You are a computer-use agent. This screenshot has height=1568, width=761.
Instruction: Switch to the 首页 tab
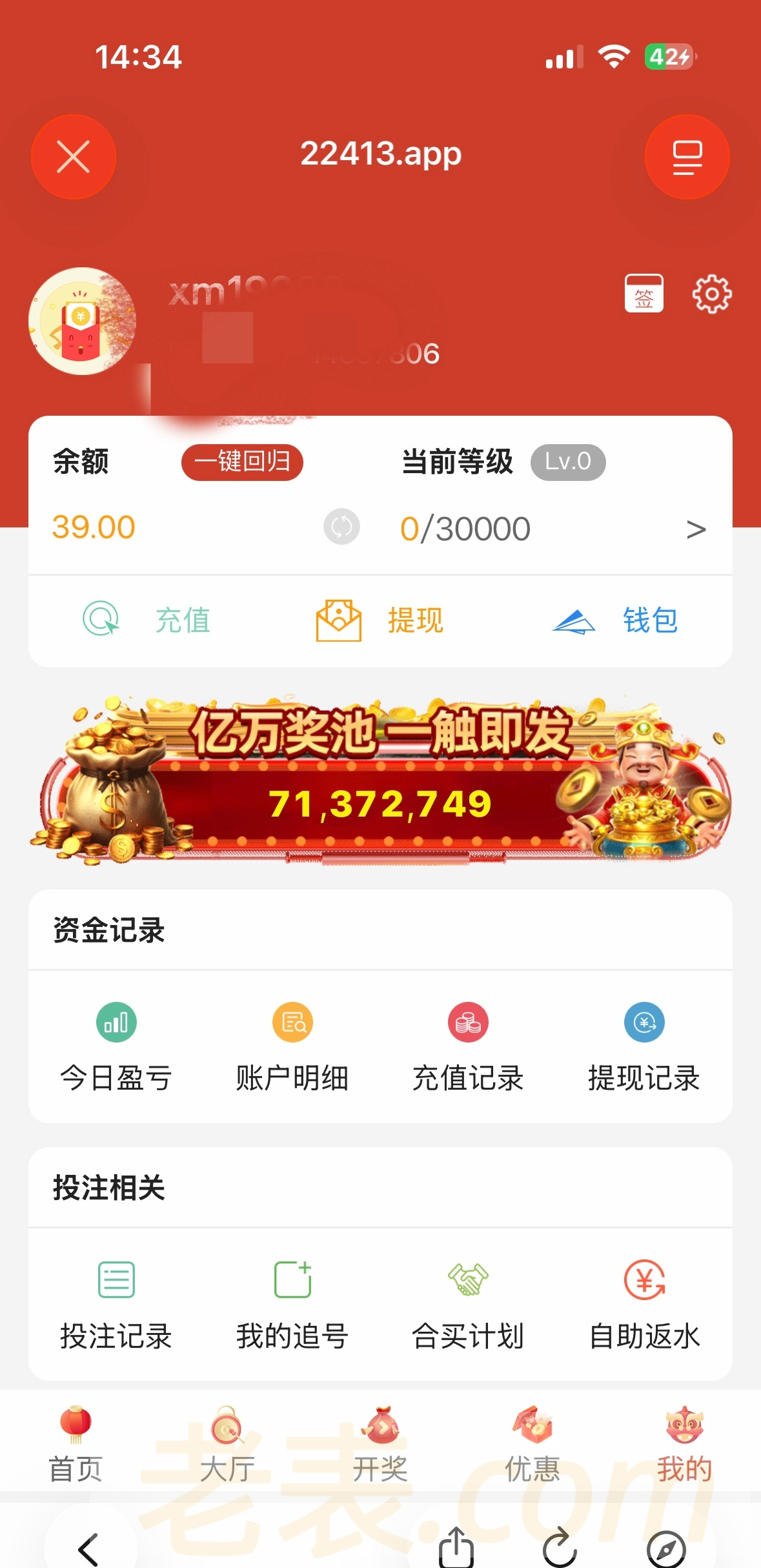[x=76, y=1445]
